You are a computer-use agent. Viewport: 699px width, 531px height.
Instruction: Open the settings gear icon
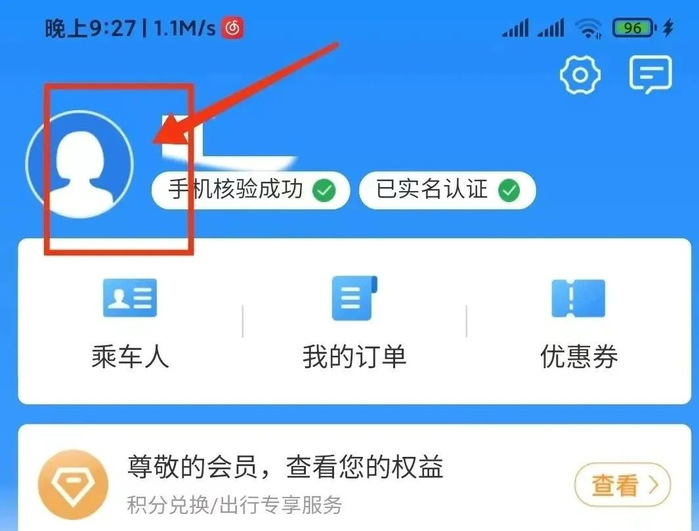578,75
